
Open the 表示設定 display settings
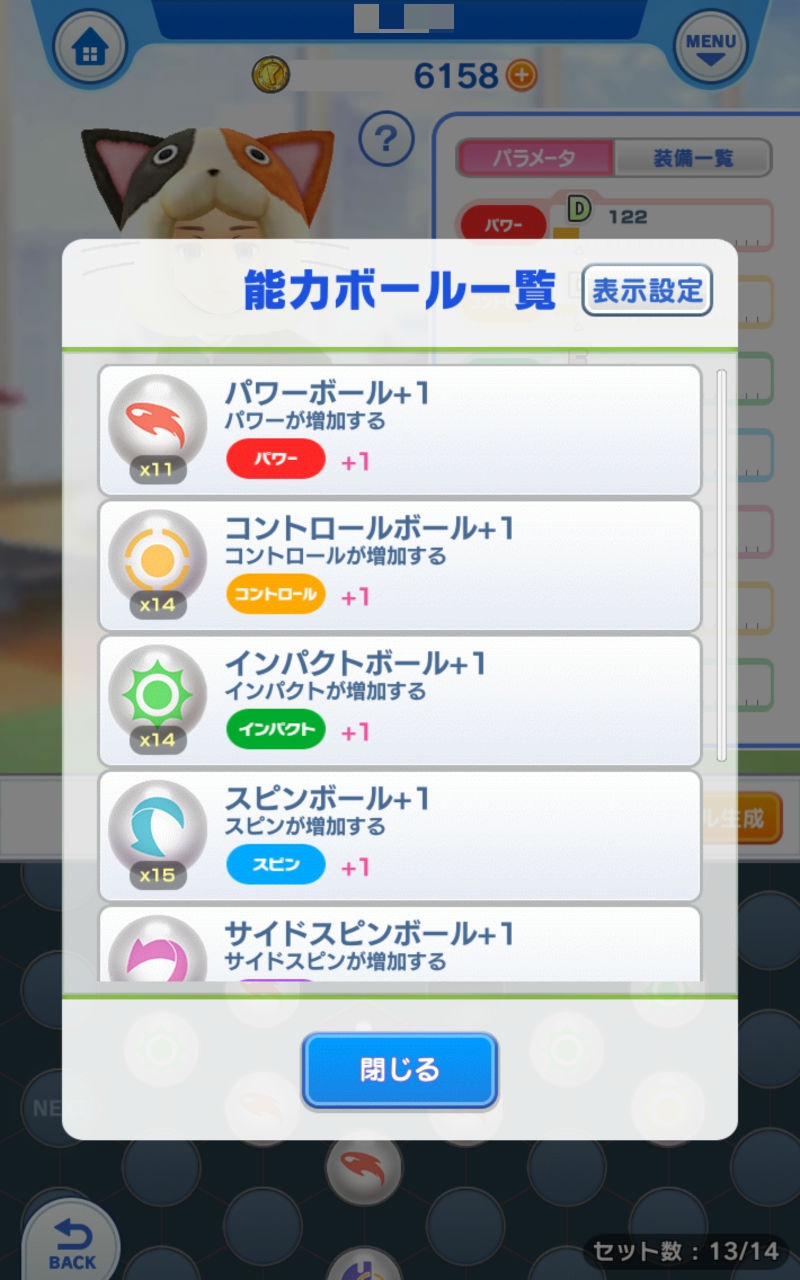pyautogui.click(x=646, y=291)
